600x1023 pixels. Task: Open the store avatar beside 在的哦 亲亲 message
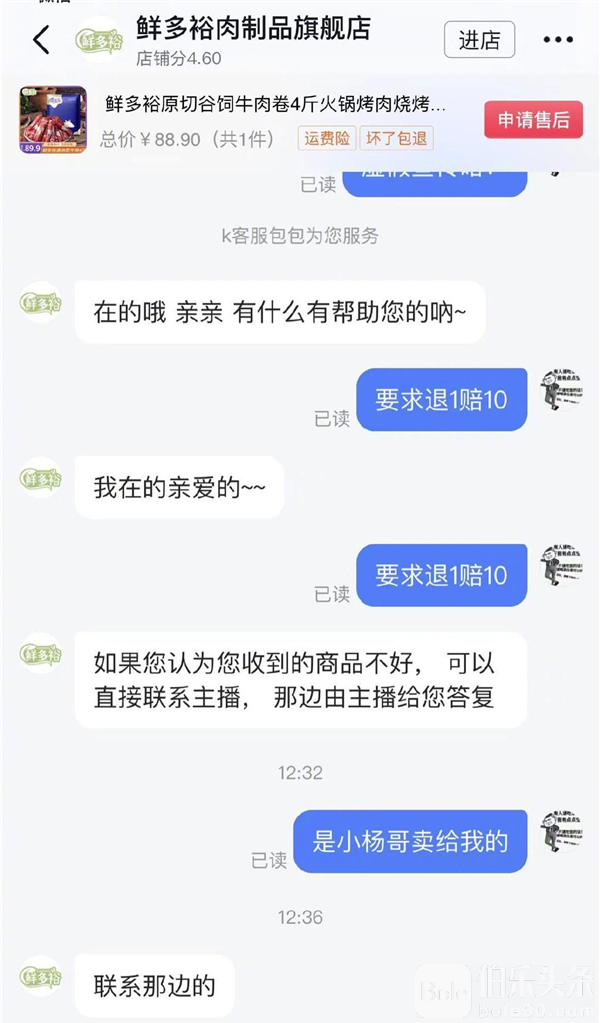[41, 301]
